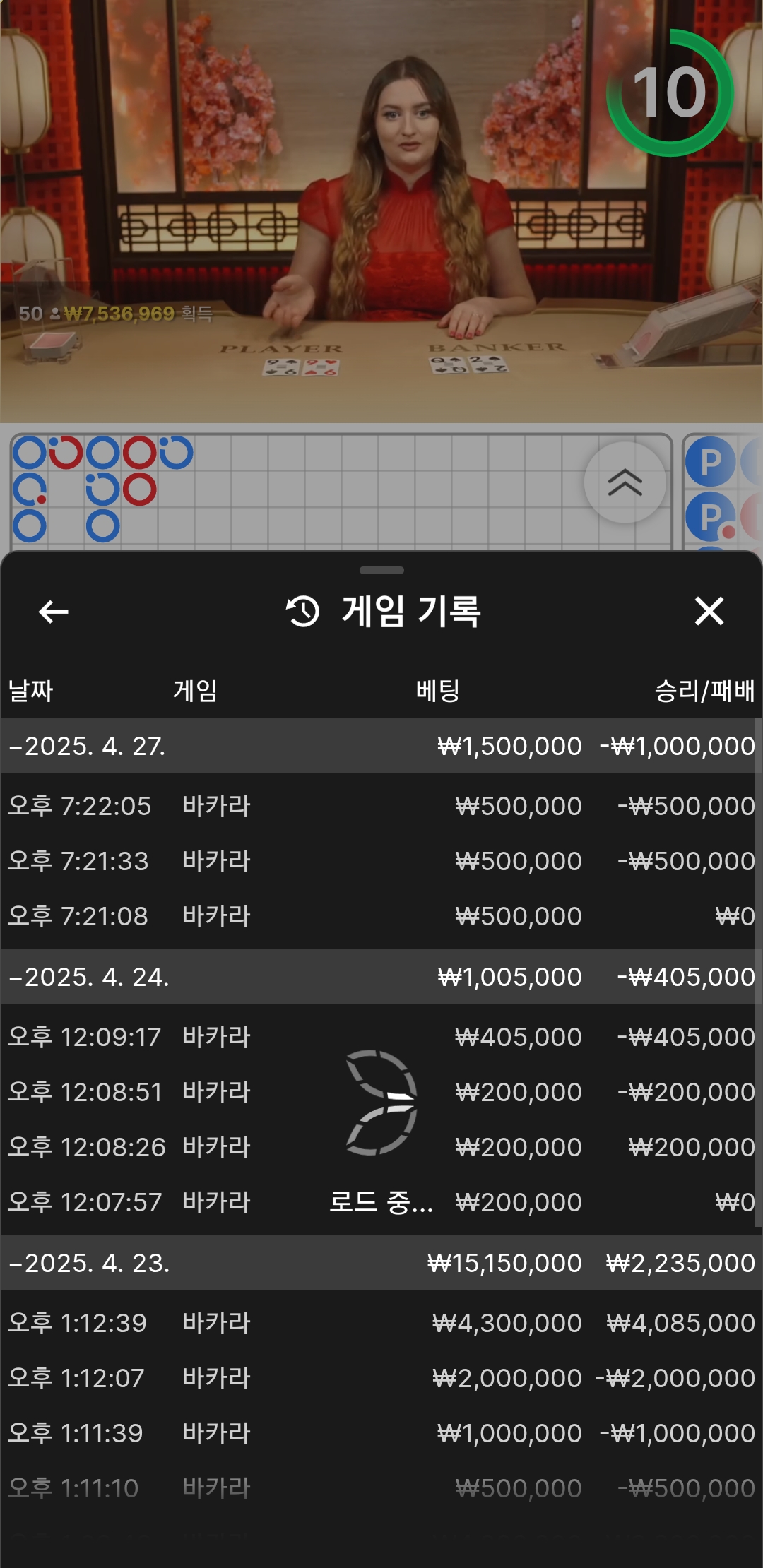Open the 오후 7:21:33 바카라 record
Screen dimensions: 763x1568
pyautogui.click(x=381, y=861)
